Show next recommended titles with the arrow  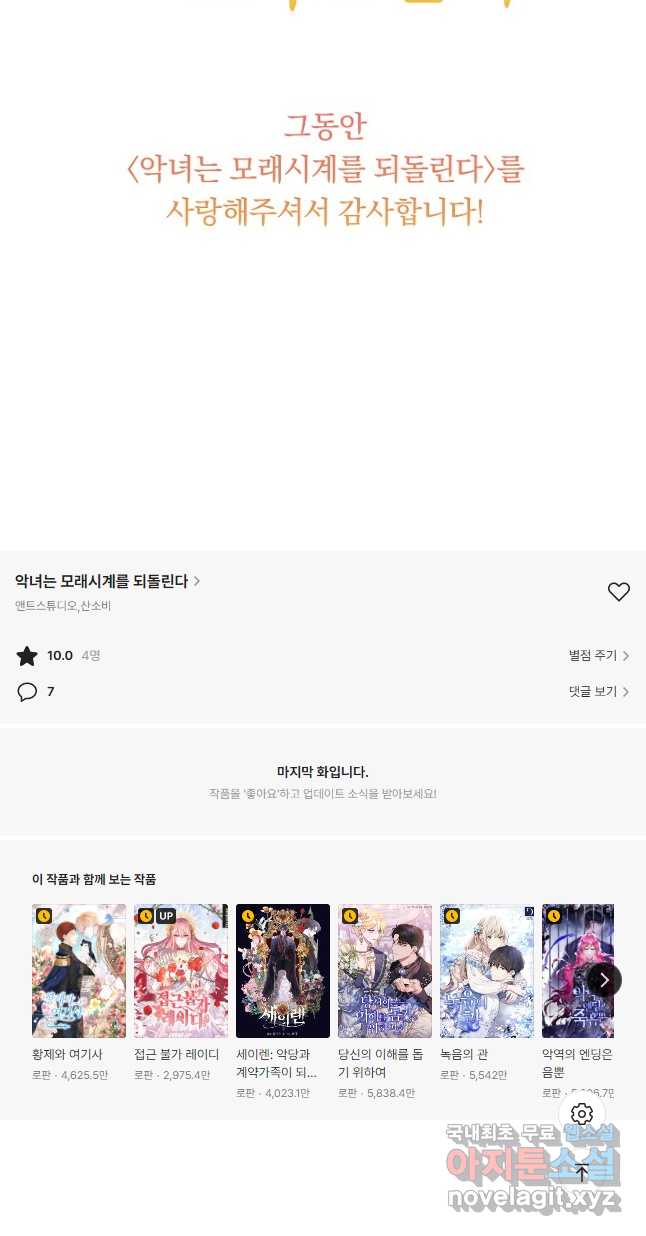tap(604, 980)
